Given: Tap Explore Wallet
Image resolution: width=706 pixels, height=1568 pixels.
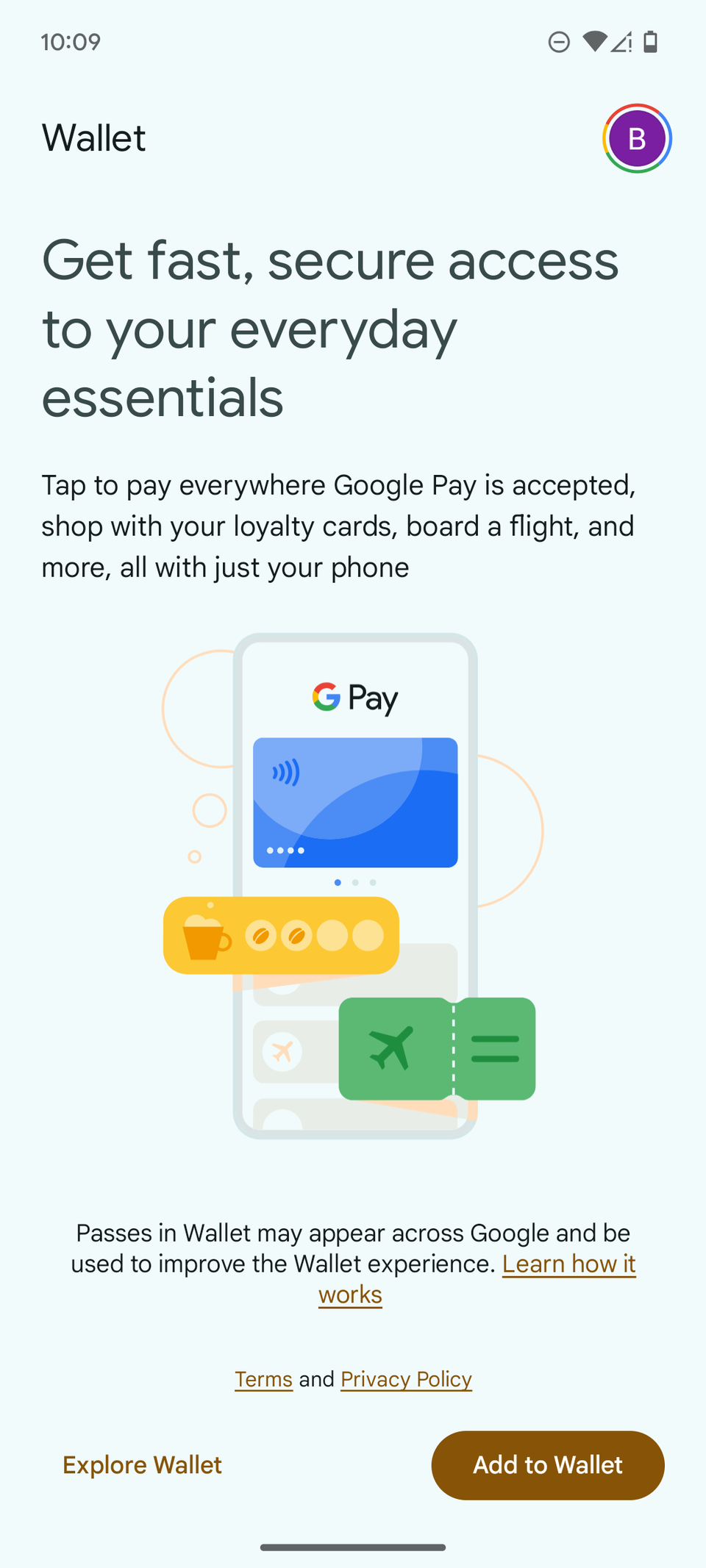Looking at the screenshot, I should click(x=142, y=1465).
